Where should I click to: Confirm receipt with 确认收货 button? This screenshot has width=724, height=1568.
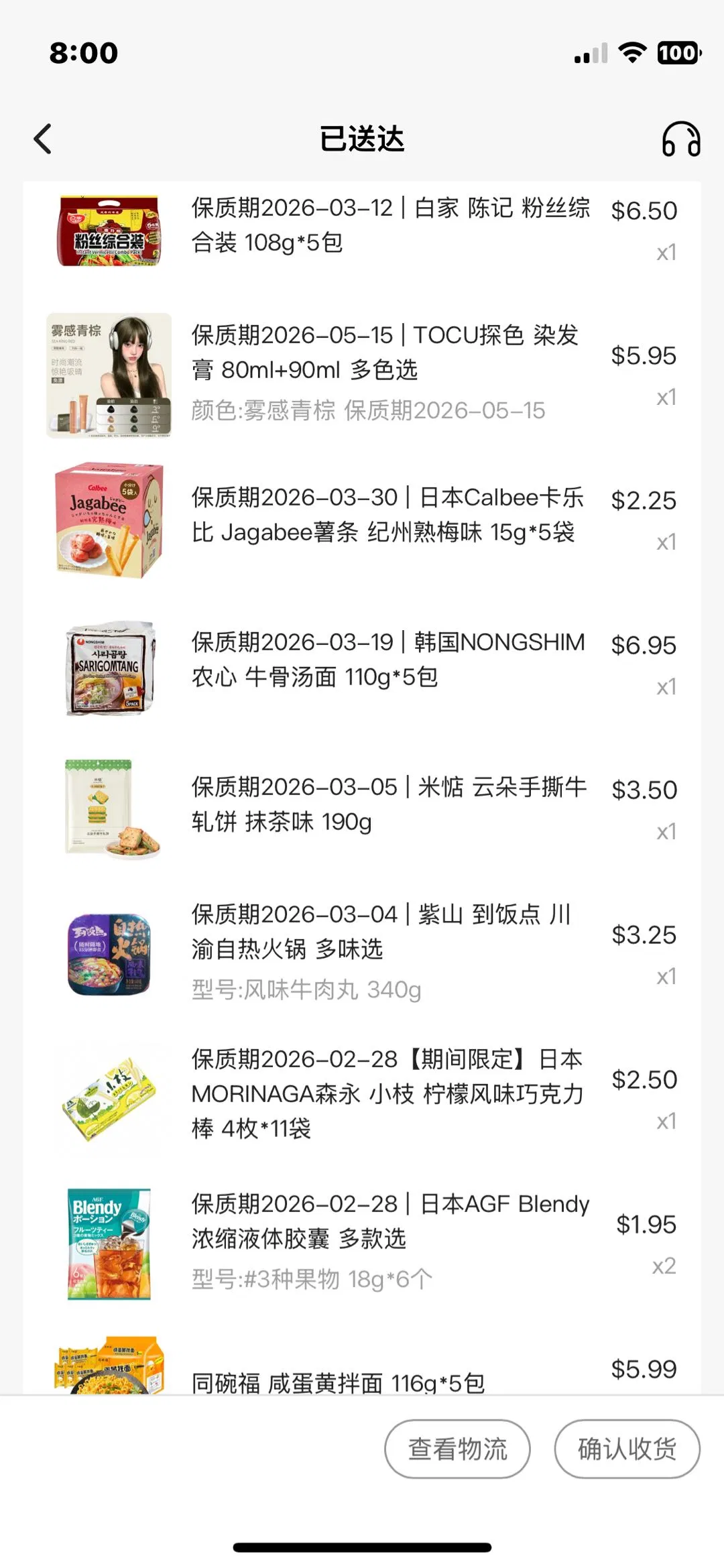627,1448
